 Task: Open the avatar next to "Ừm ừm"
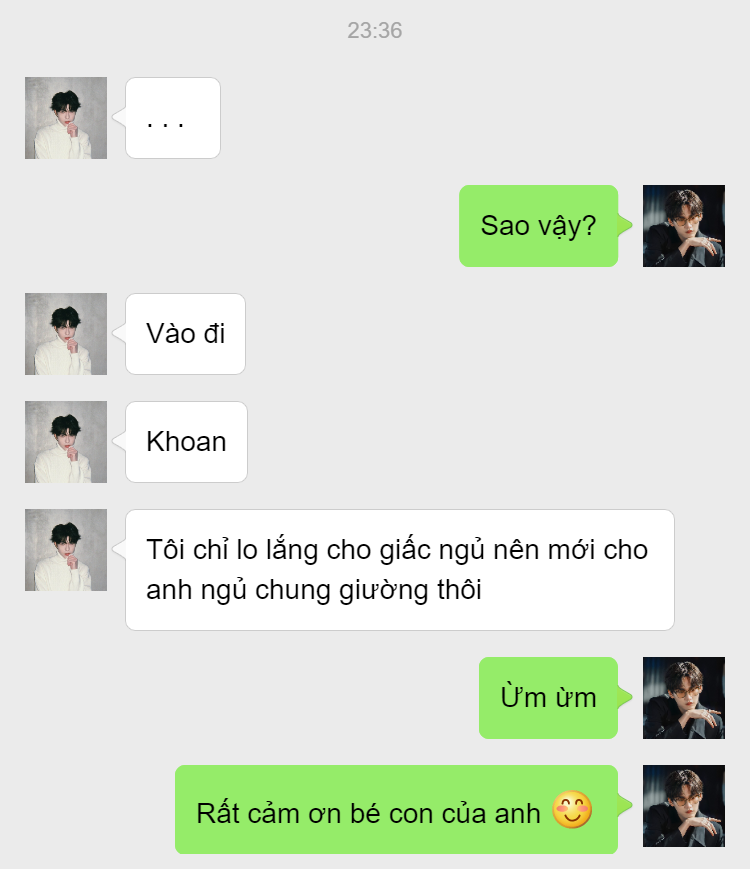click(683, 698)
